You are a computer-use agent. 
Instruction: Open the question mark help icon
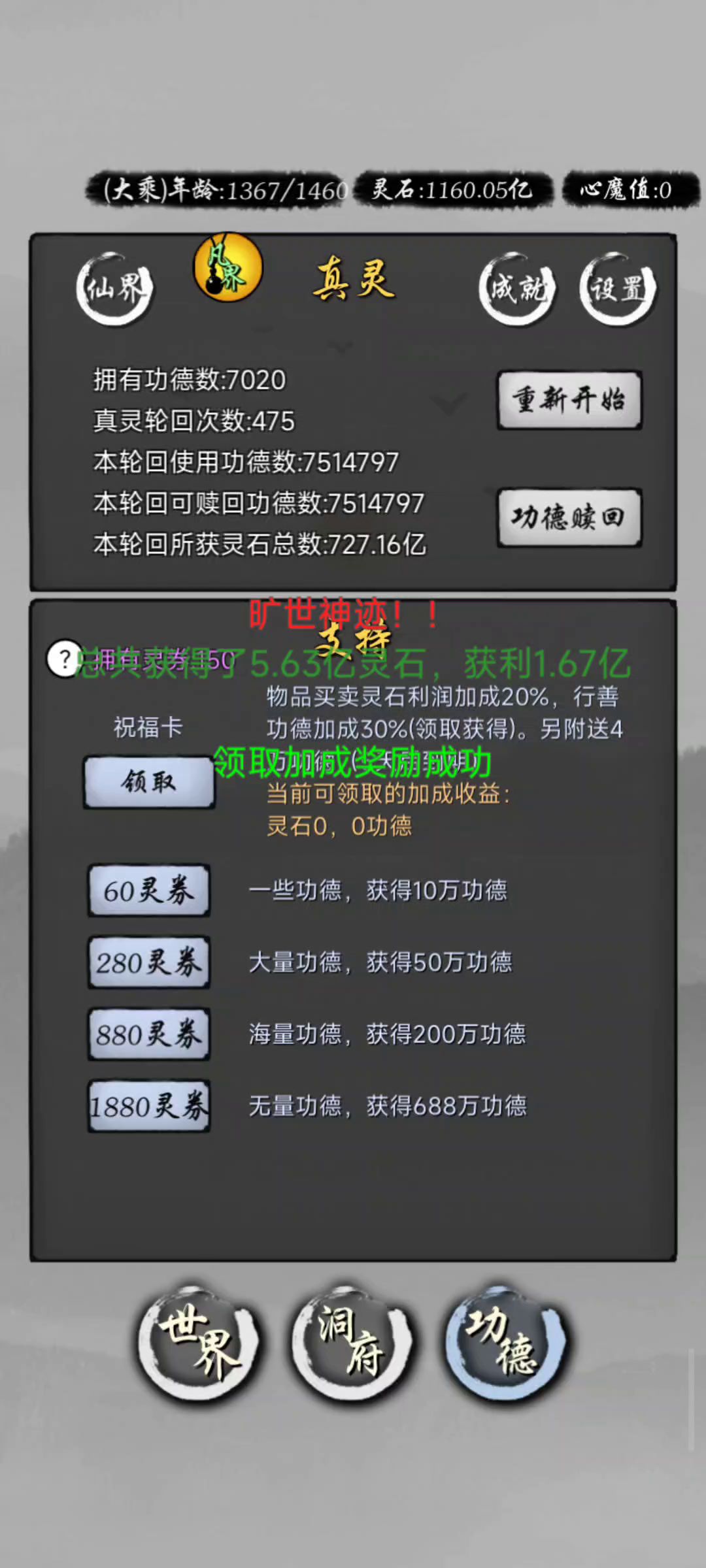tap(64, 660)
